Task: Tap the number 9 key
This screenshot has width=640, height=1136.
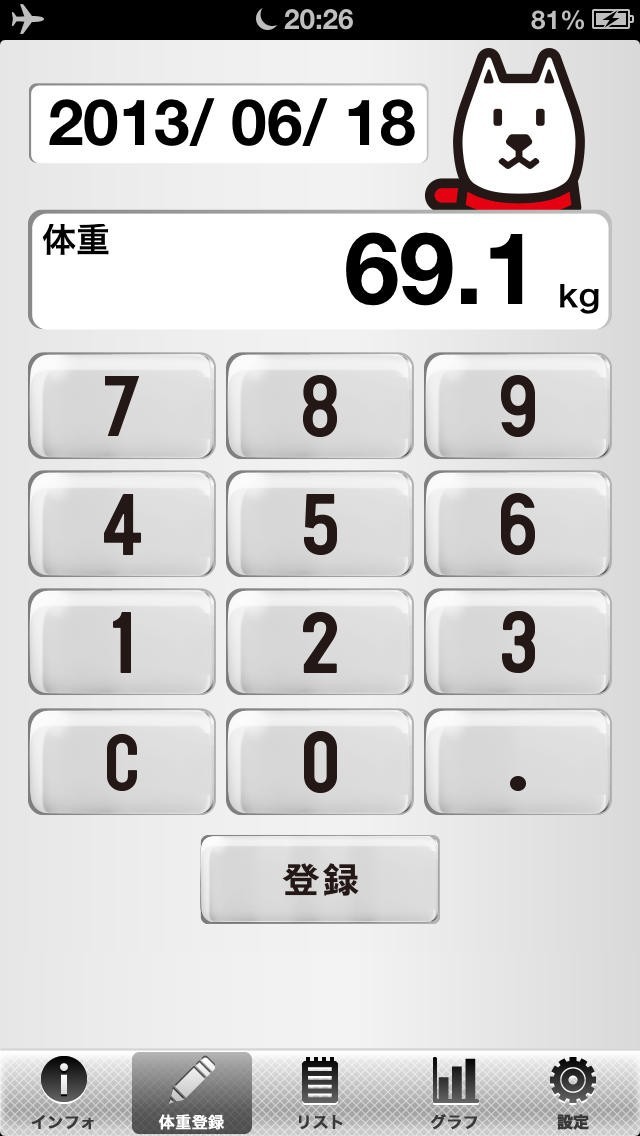Action: click(517, 406)
